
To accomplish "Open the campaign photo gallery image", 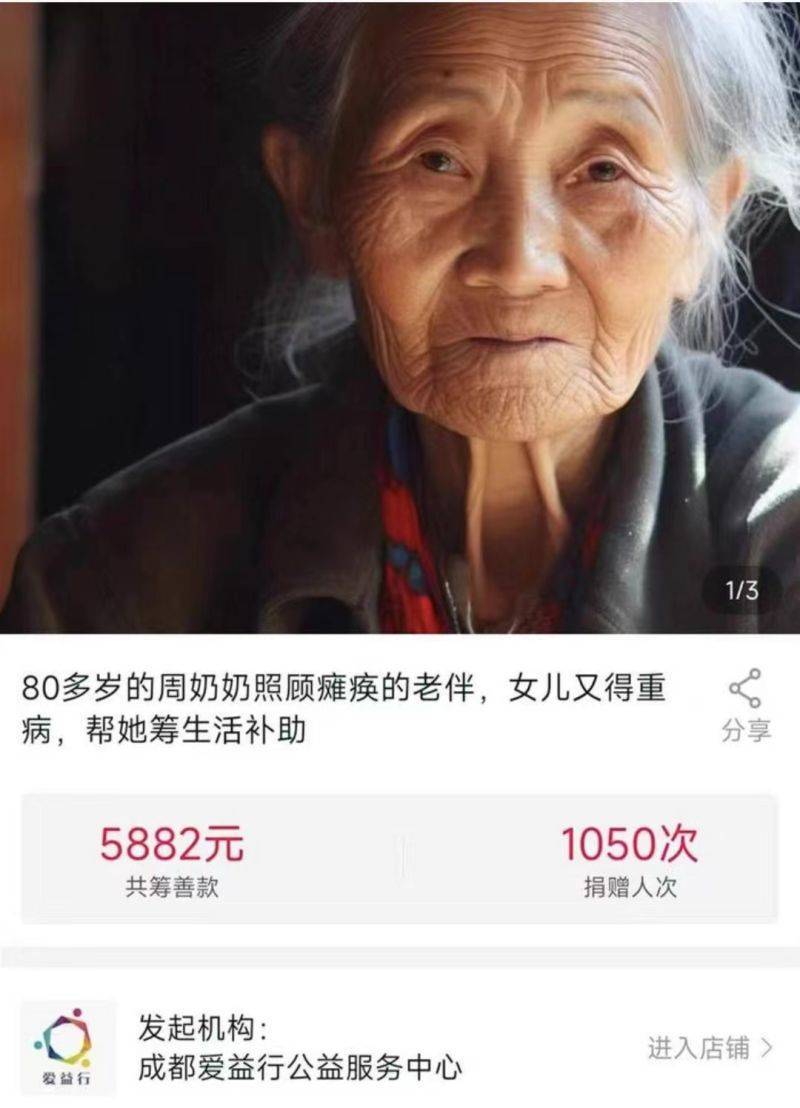I will click(400, 316).
